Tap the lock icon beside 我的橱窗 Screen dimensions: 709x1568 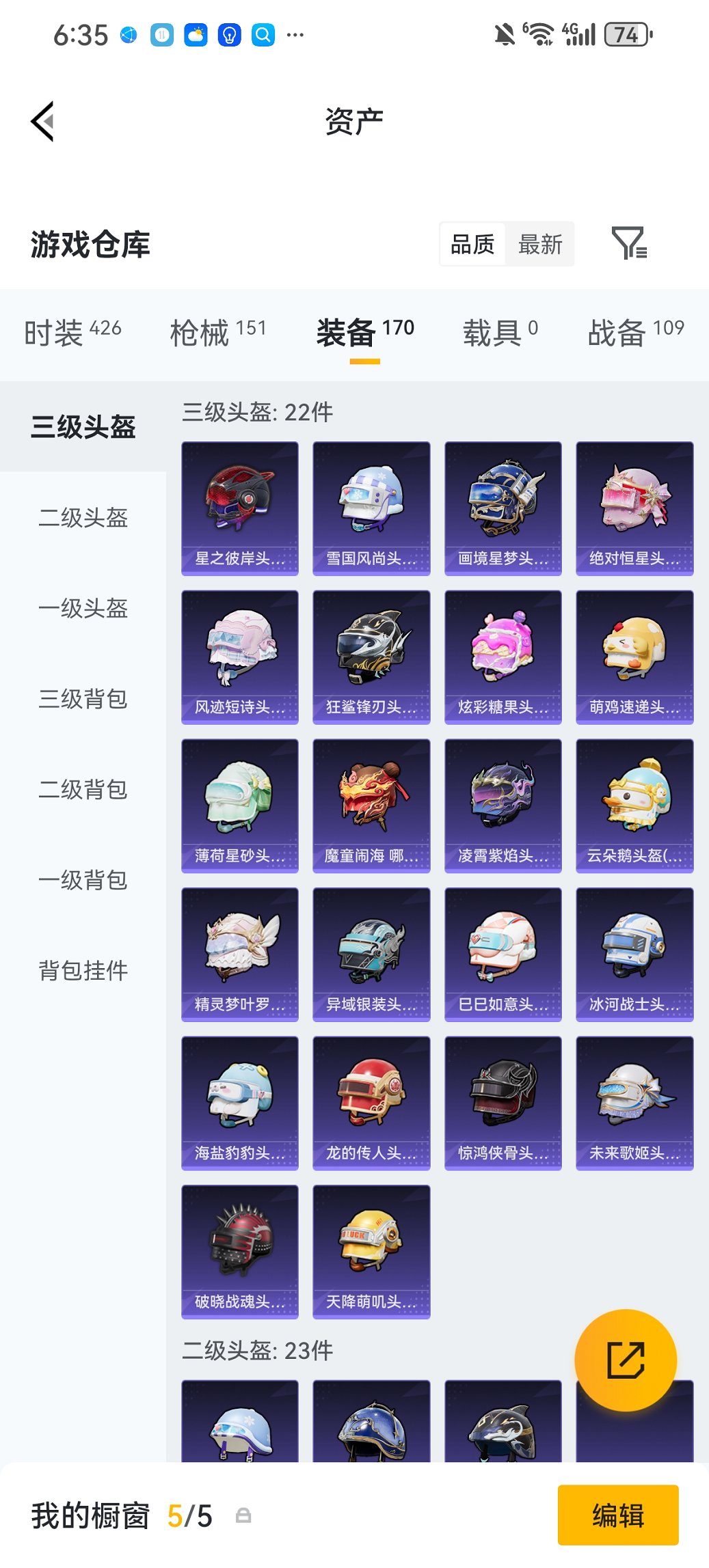[244, 1516]
